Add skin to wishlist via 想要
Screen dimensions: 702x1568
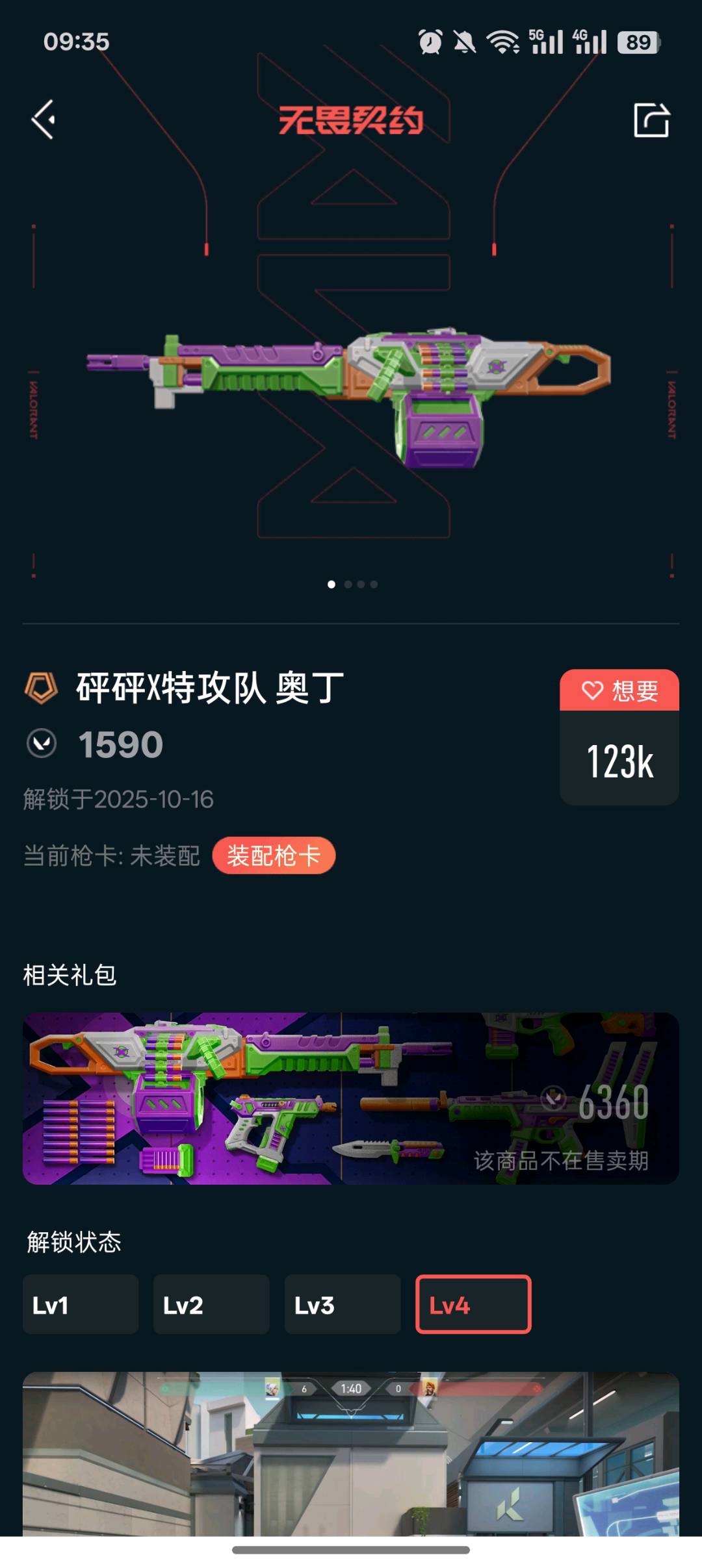pos(619,690)
